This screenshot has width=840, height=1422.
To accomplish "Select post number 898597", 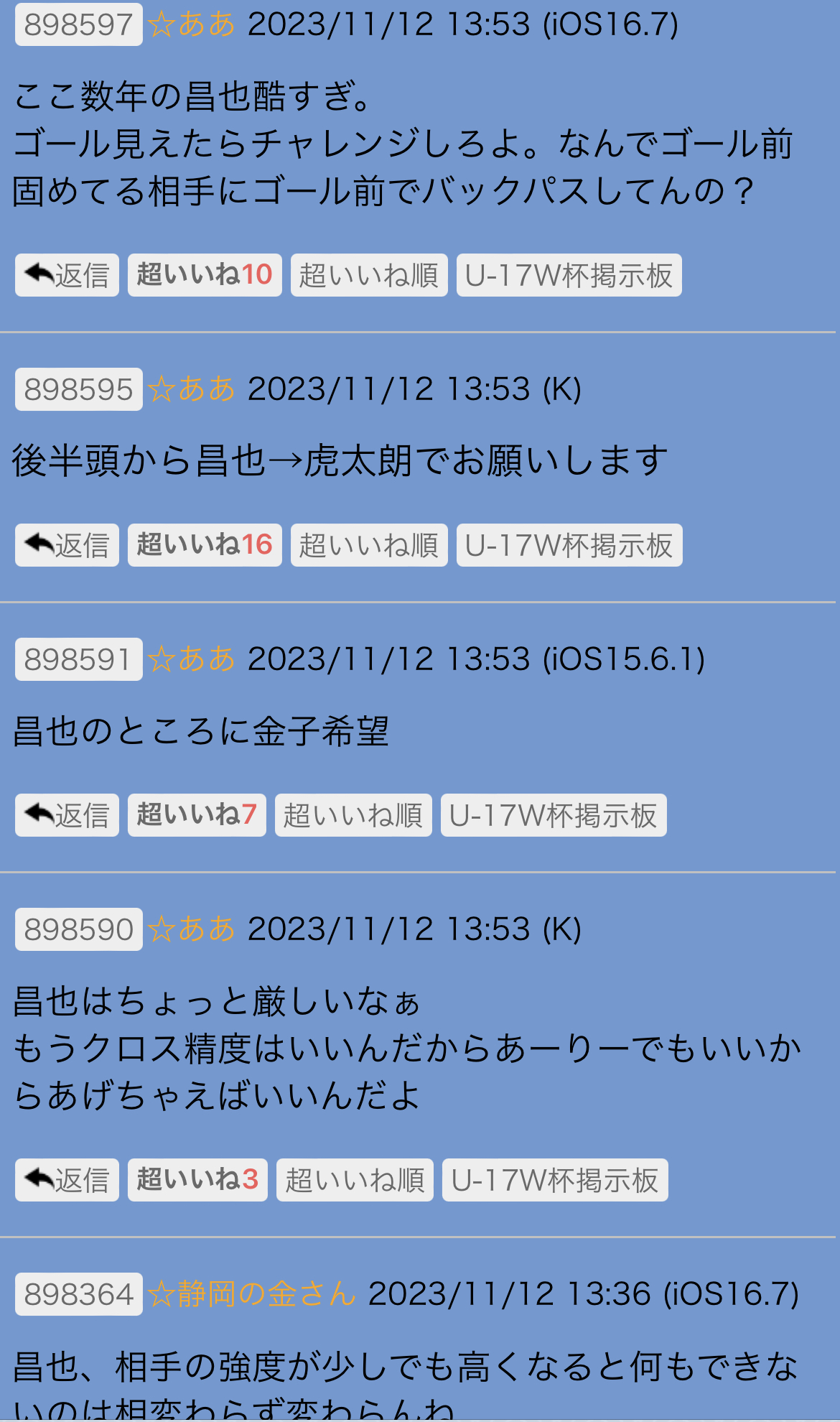I will click(x=78, y=24).
